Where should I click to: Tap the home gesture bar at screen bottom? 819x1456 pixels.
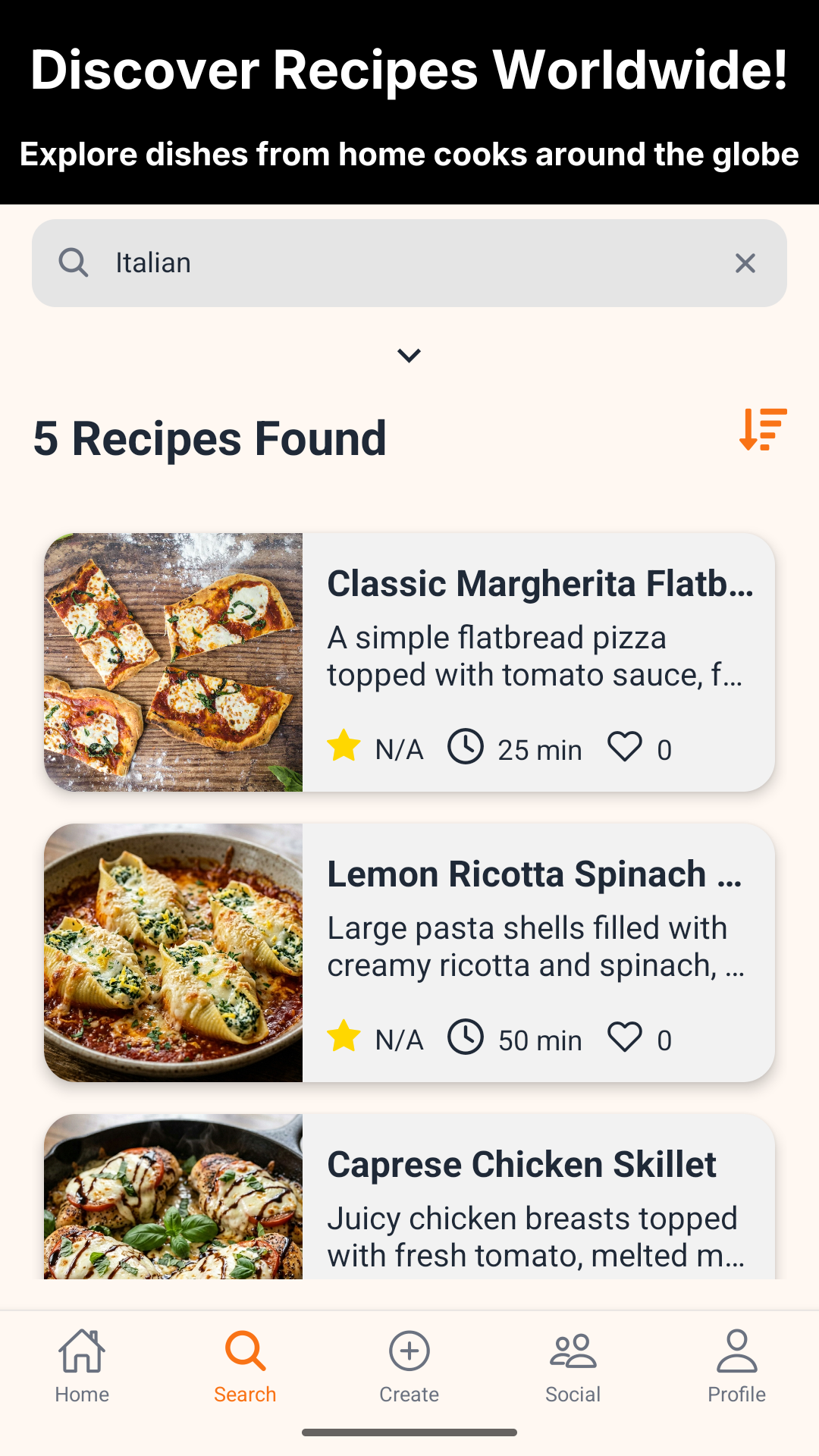409,1432
